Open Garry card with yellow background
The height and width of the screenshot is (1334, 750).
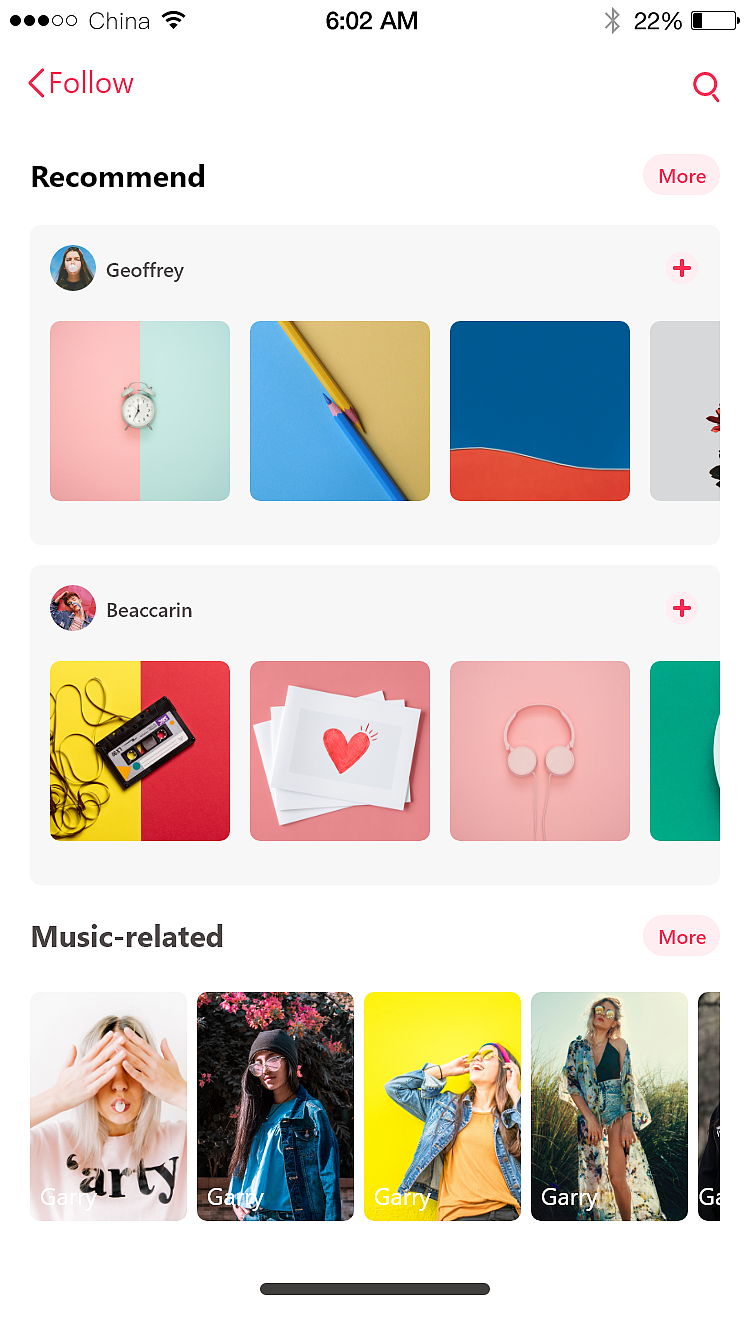pyautogui.click(x=442, y=1106)
